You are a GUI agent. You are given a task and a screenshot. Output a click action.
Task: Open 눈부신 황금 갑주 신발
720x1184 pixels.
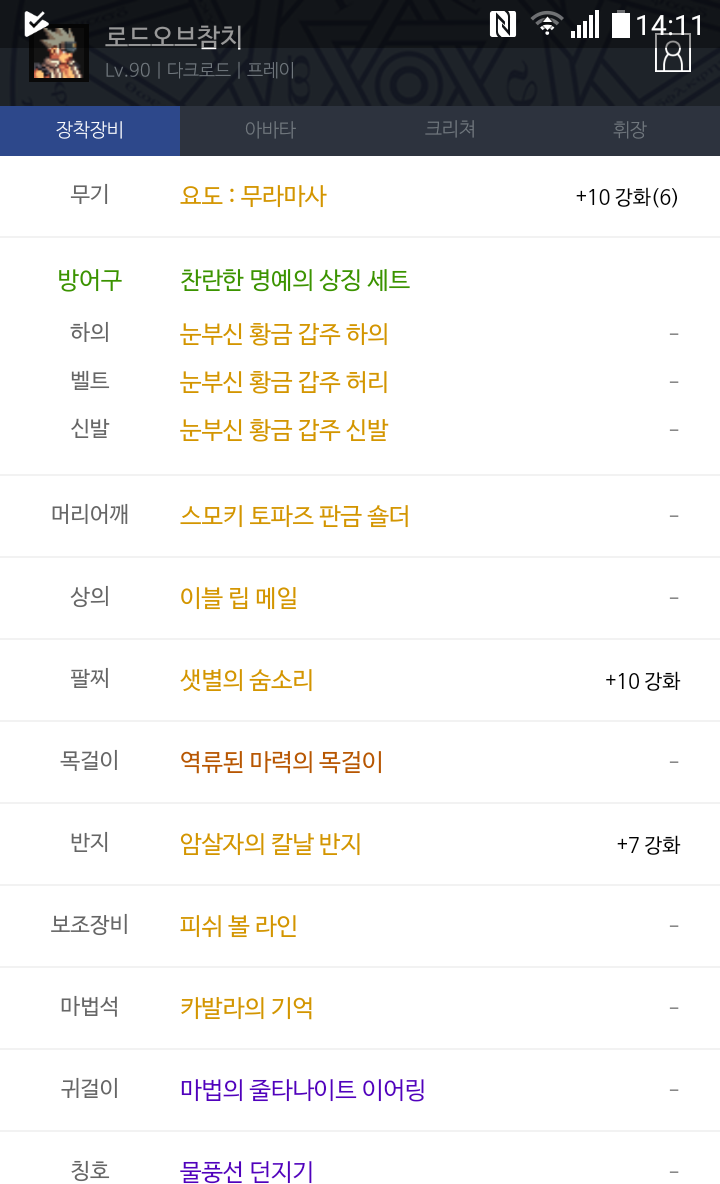tap(284, 430)
